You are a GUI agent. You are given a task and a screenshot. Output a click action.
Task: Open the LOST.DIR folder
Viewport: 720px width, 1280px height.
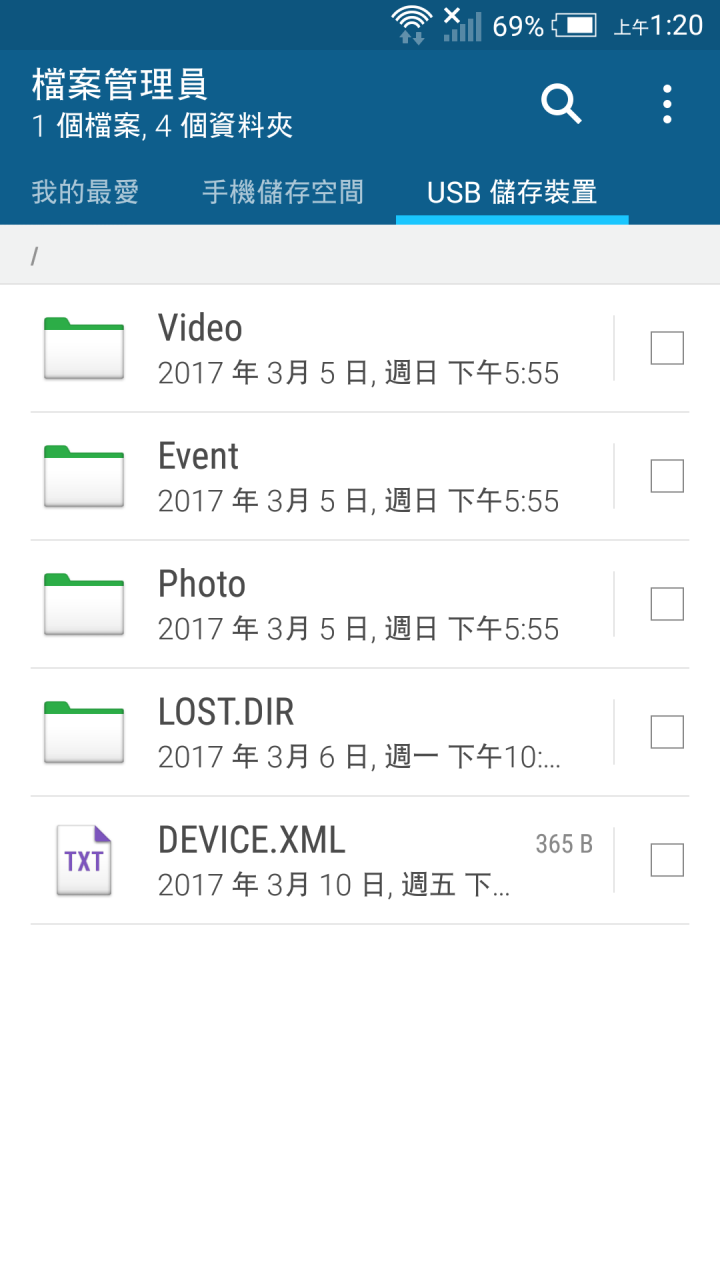click(x=320, y=733)
